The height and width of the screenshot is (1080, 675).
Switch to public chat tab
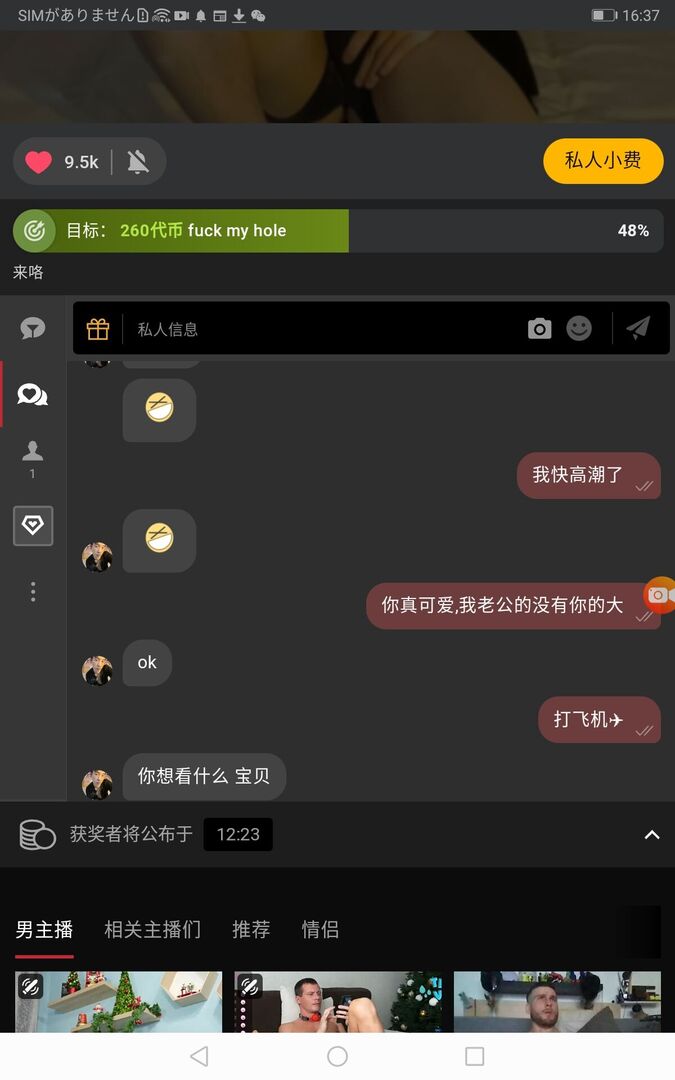33,329
